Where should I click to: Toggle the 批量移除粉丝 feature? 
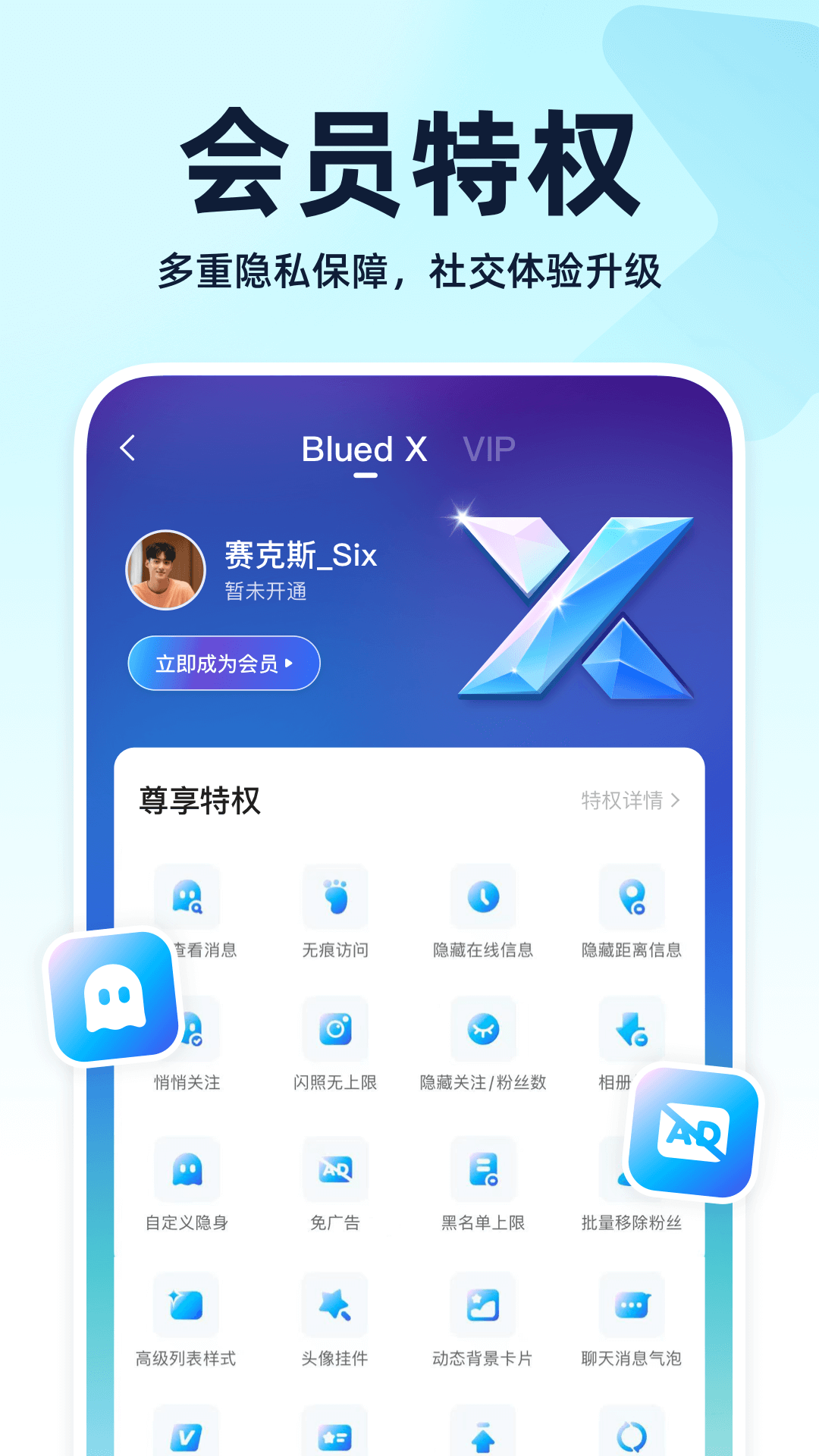tap(633, 1170)
